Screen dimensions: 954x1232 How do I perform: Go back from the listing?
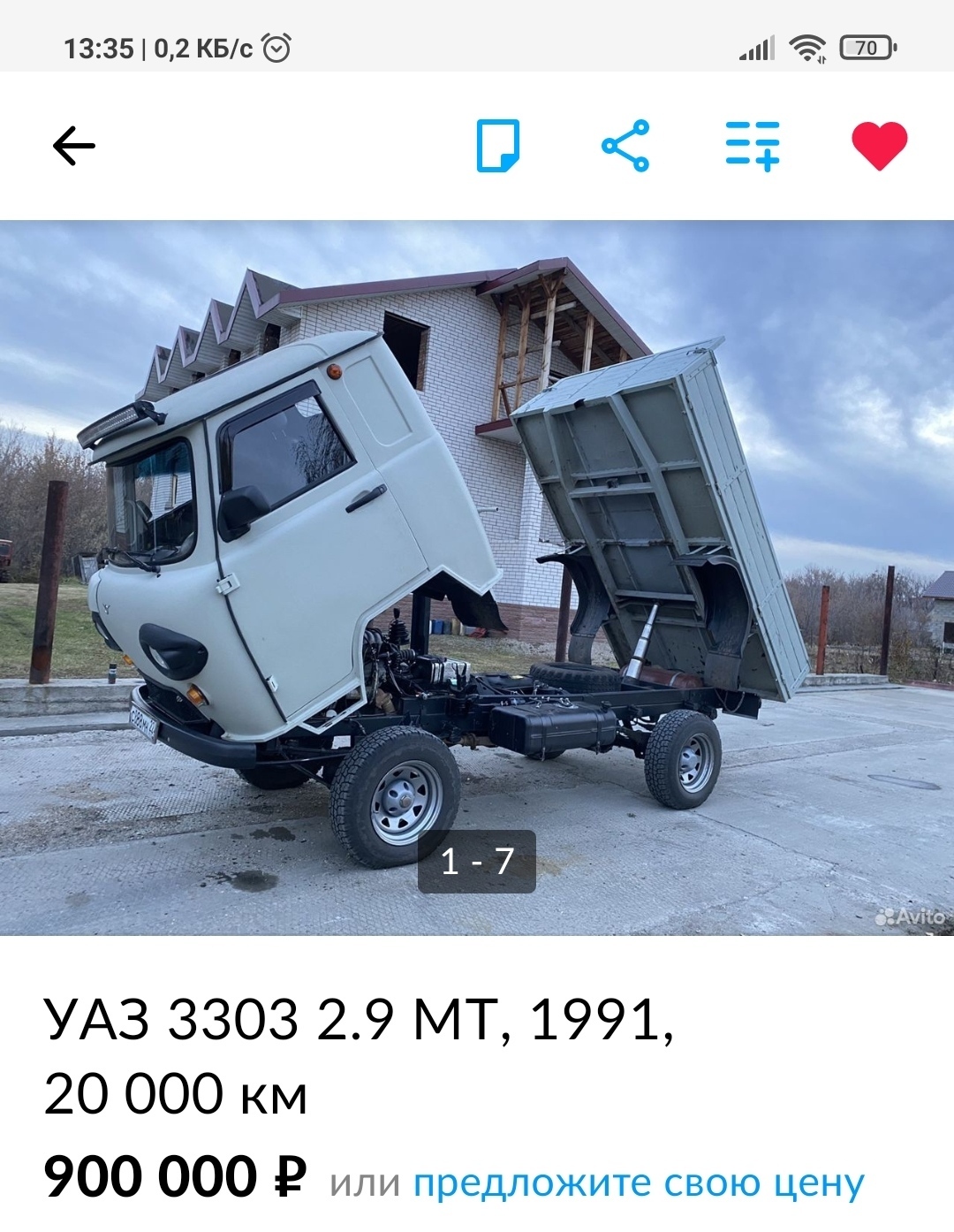[x=74, y=146]
